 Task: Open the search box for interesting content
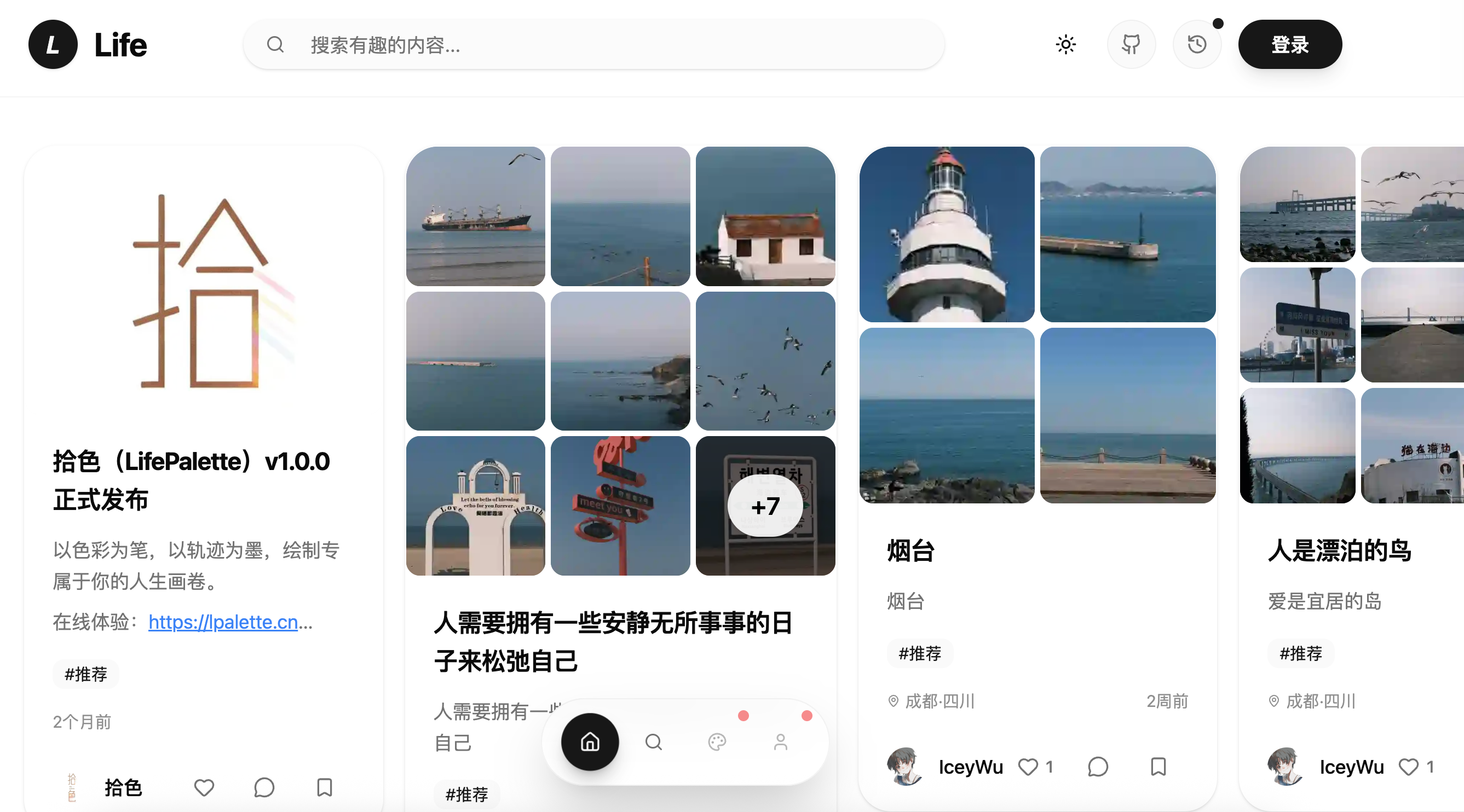pos(594,44)
